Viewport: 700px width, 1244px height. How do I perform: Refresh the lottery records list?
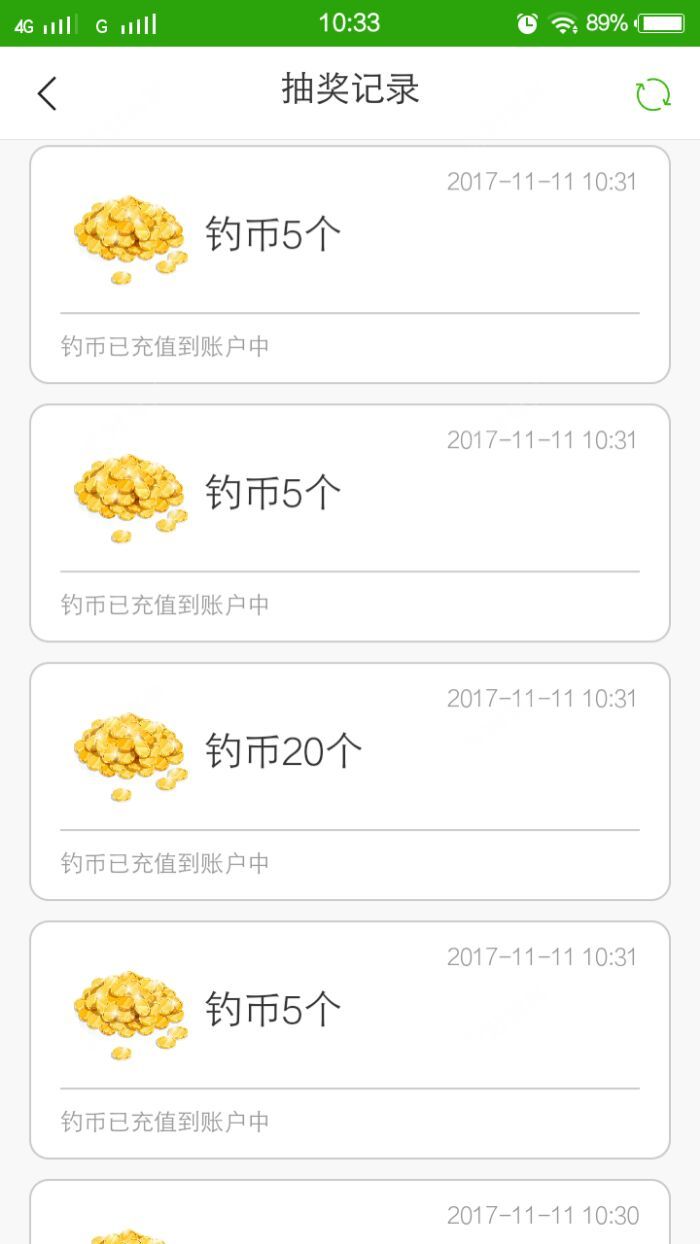point(653,94)
